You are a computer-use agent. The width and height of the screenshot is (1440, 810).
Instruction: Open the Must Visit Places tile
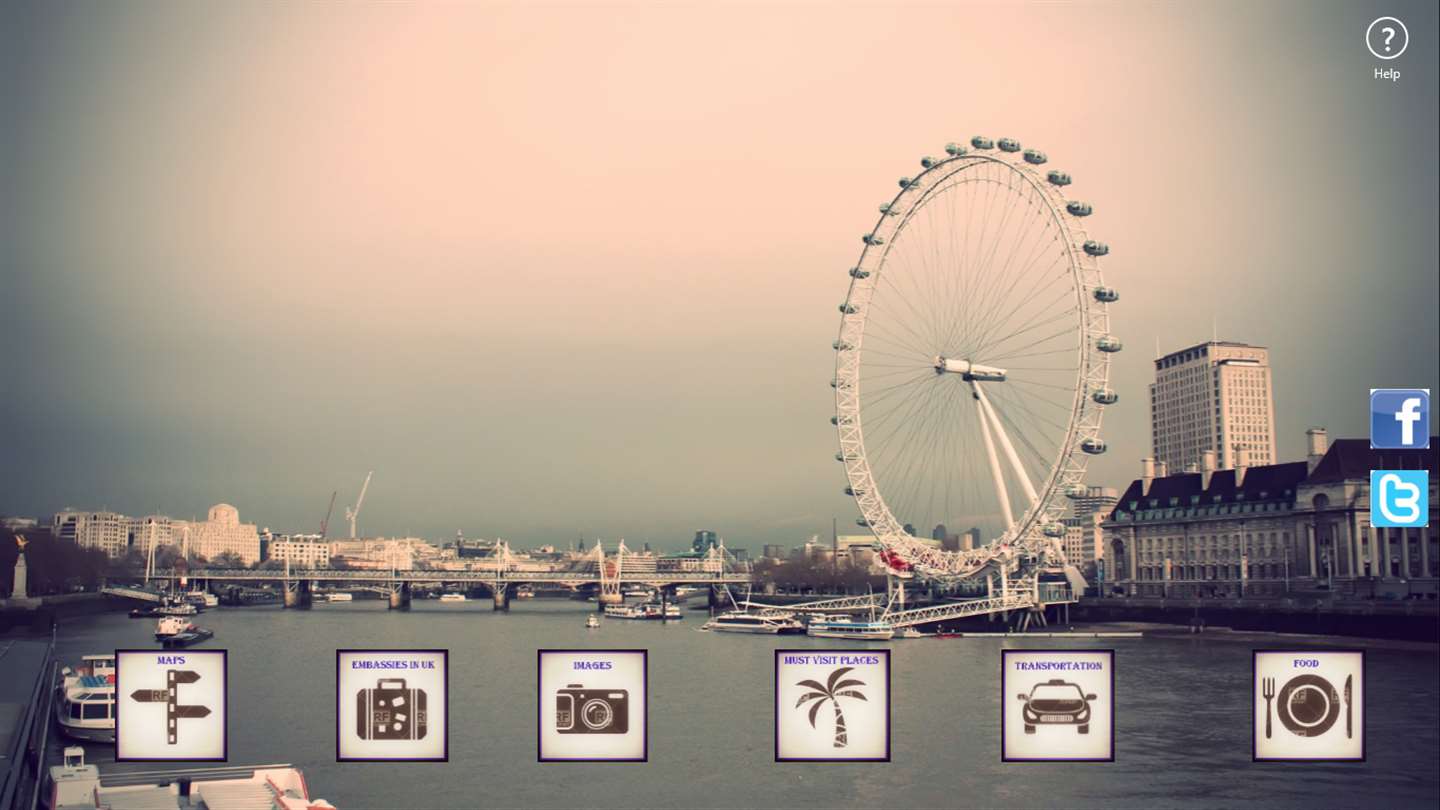pos(832,706)
